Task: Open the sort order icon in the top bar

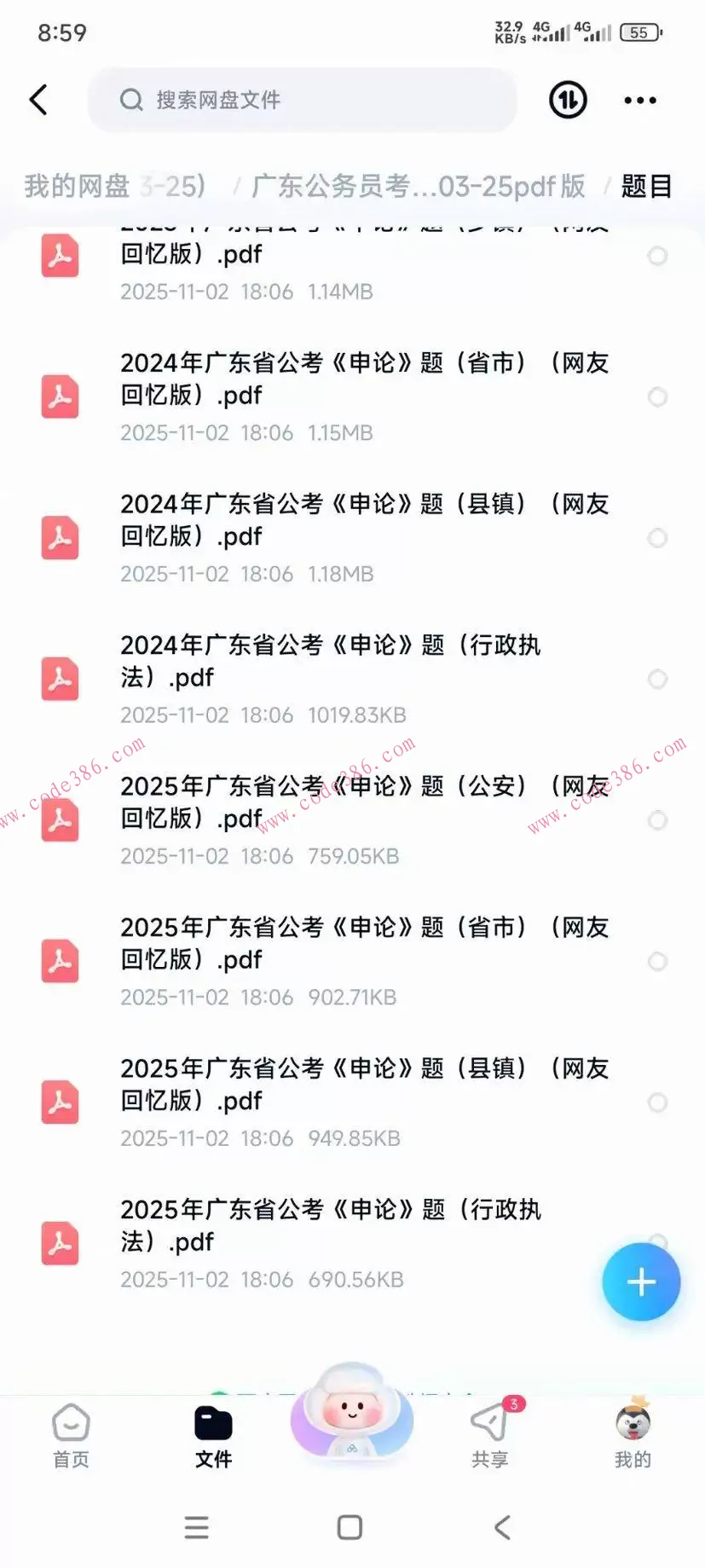Action: (x=567, y=100)
